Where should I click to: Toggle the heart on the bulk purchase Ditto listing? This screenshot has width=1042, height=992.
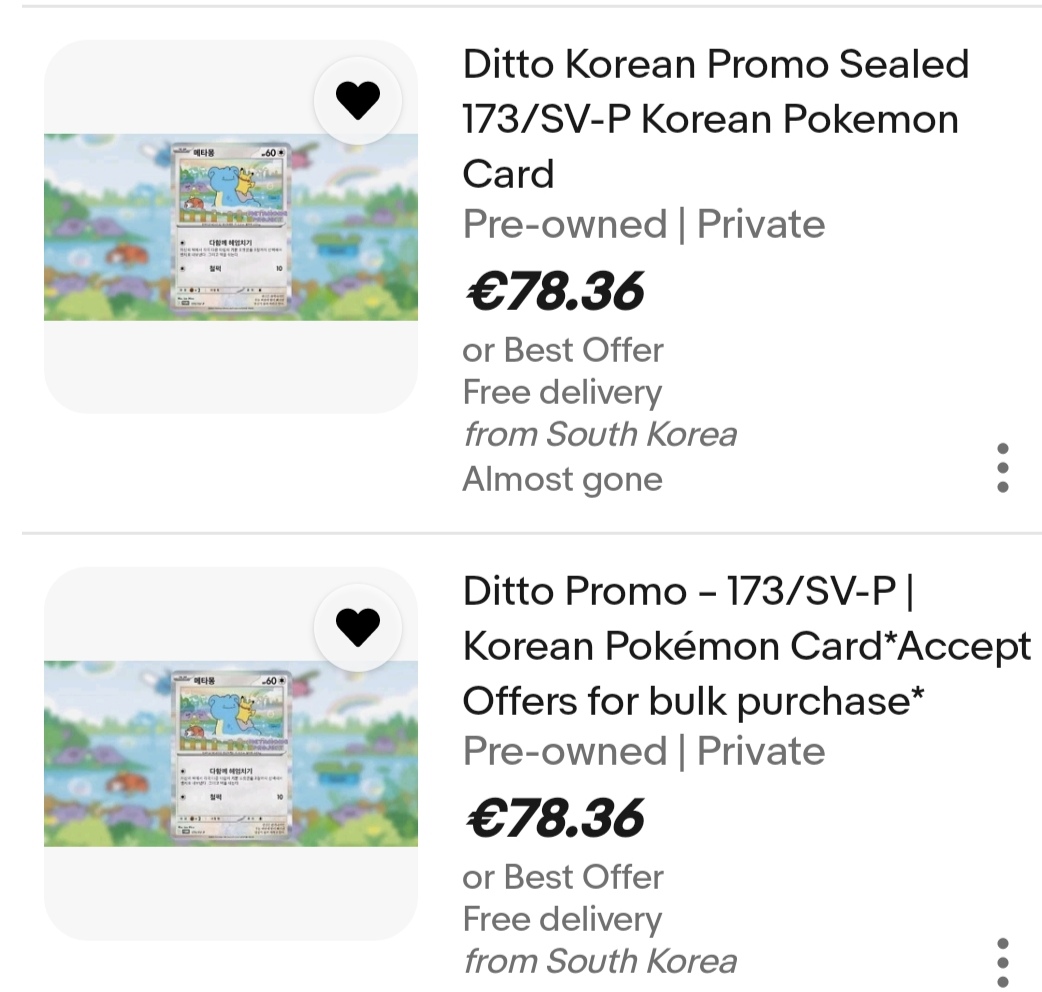[x=357, y=627]
